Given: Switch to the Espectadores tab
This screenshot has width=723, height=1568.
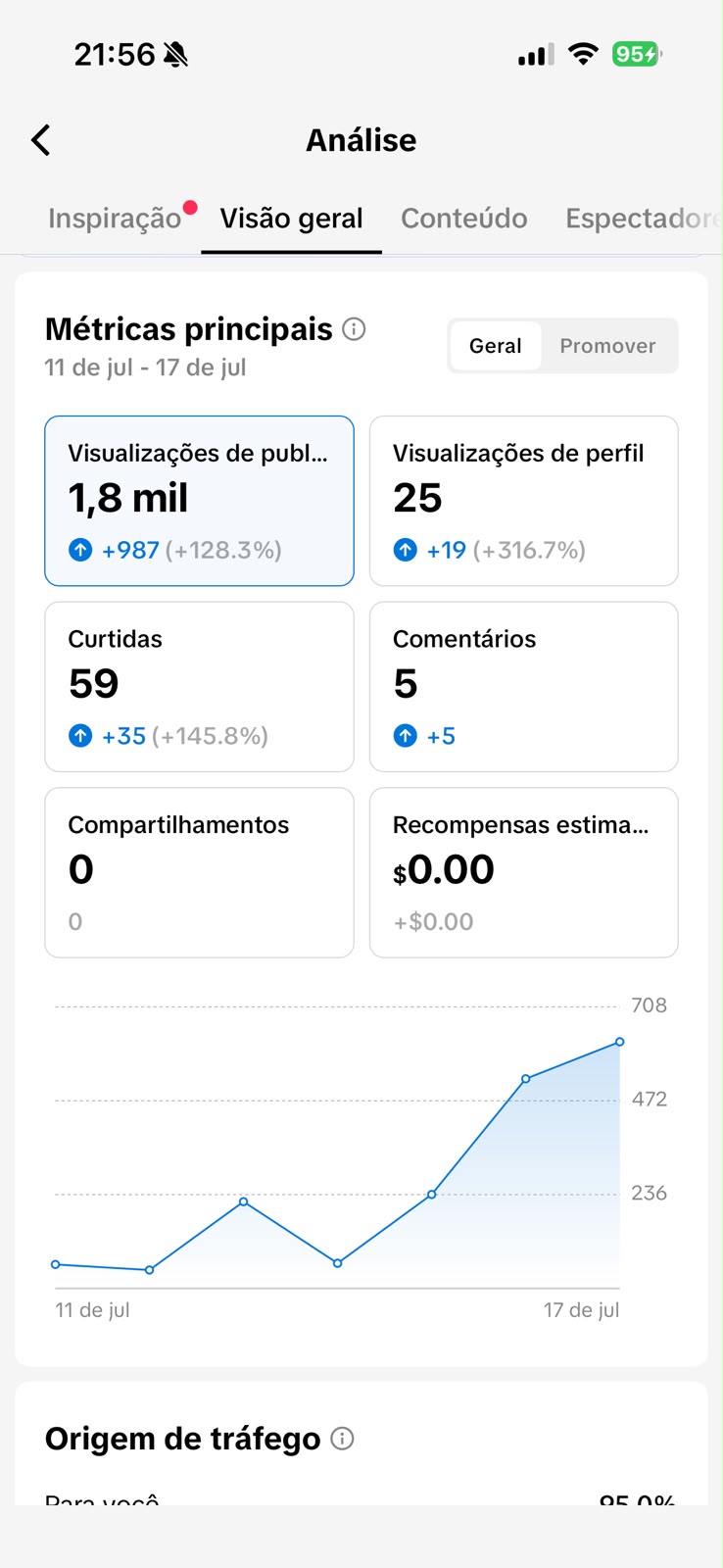Looking at the screenshot, I should click(644, 219).
